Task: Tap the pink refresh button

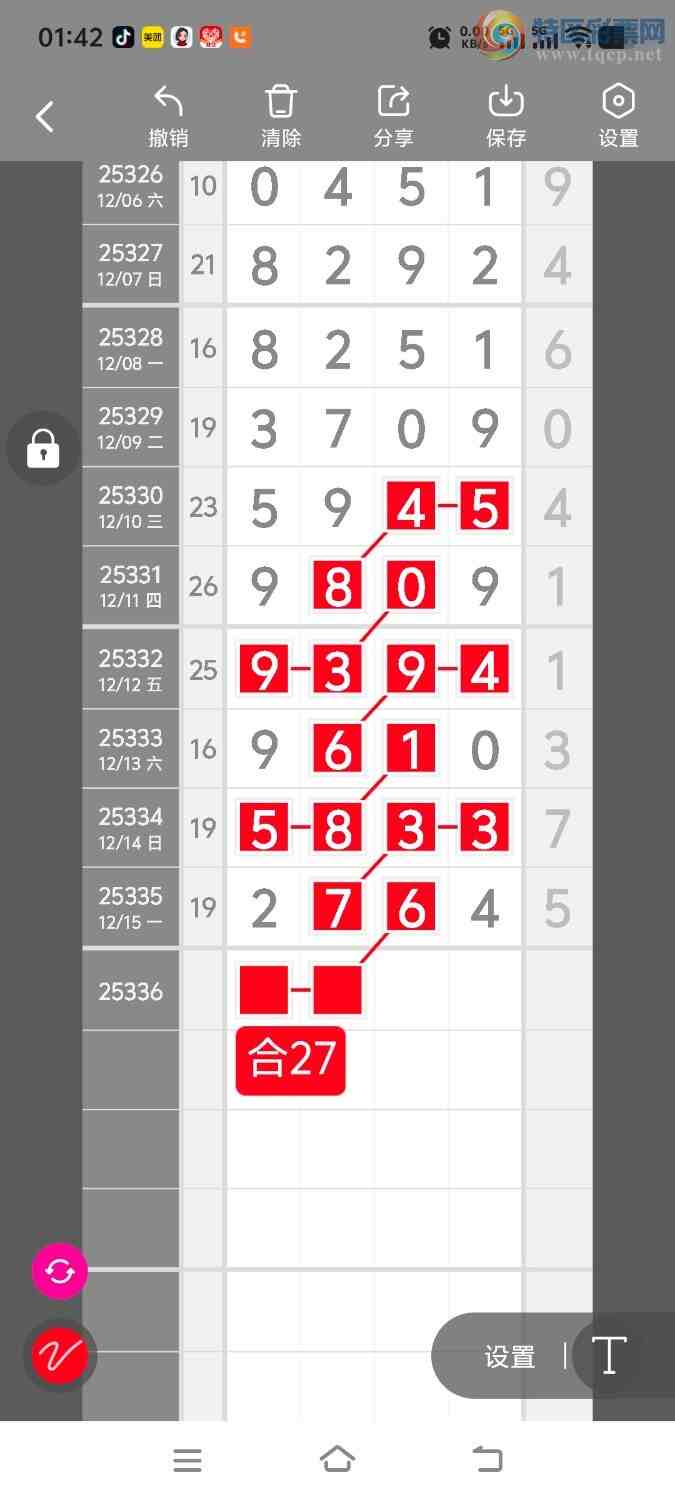Action: pos(60,1271)
